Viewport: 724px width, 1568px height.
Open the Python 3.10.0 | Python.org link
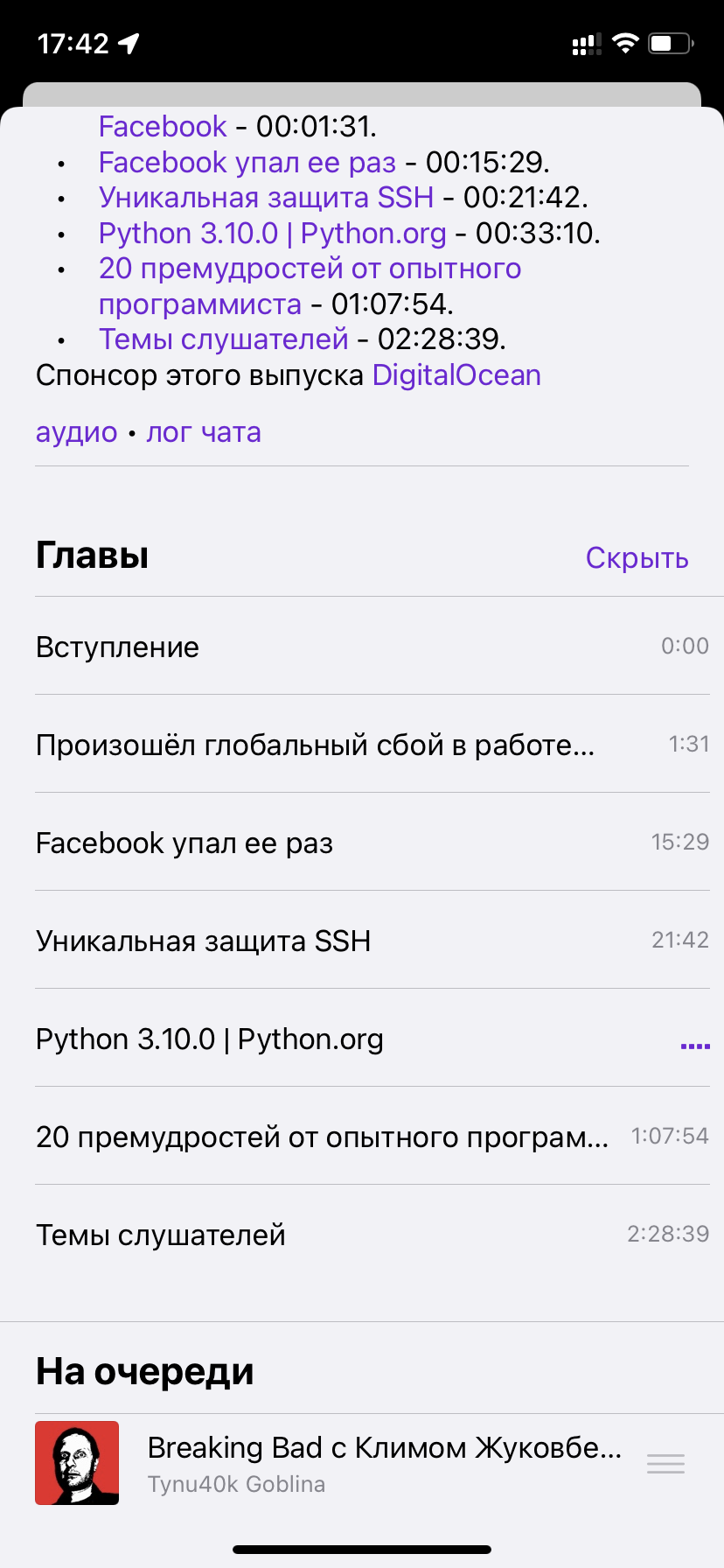272,234
